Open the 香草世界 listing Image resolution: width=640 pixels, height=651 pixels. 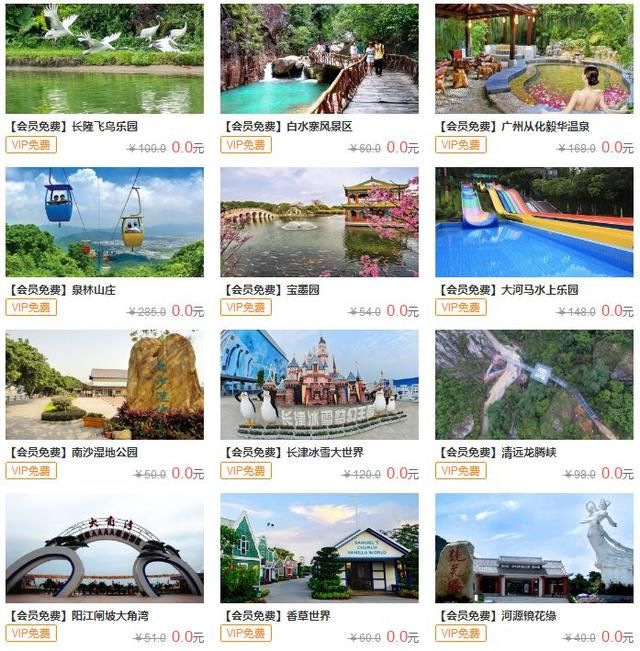pos(319,547)
